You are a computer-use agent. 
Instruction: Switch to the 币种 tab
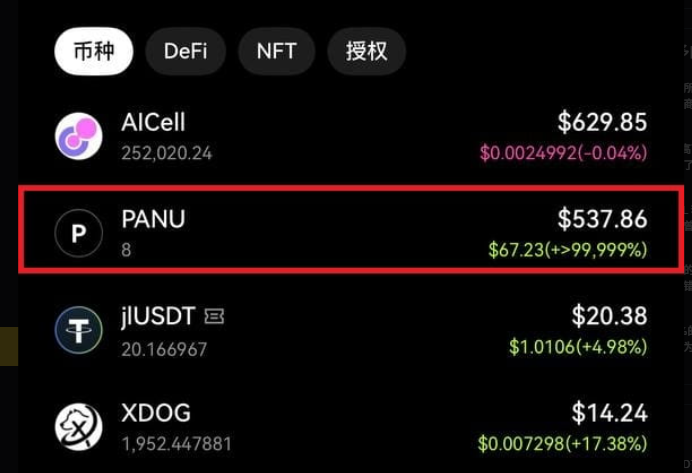pos(94,52)
